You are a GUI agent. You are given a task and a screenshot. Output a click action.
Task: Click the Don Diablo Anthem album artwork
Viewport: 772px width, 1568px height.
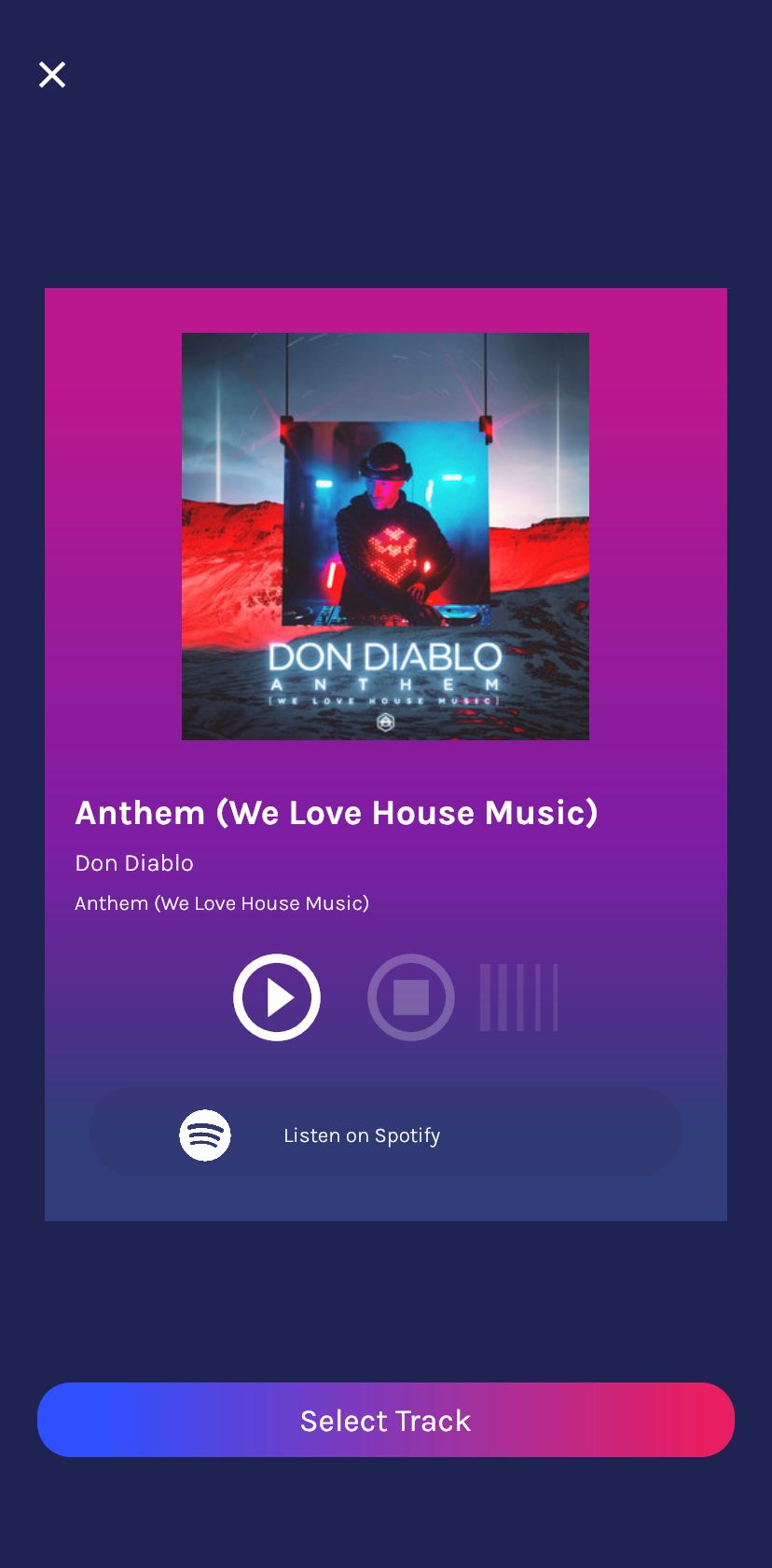tap(385, 535)
